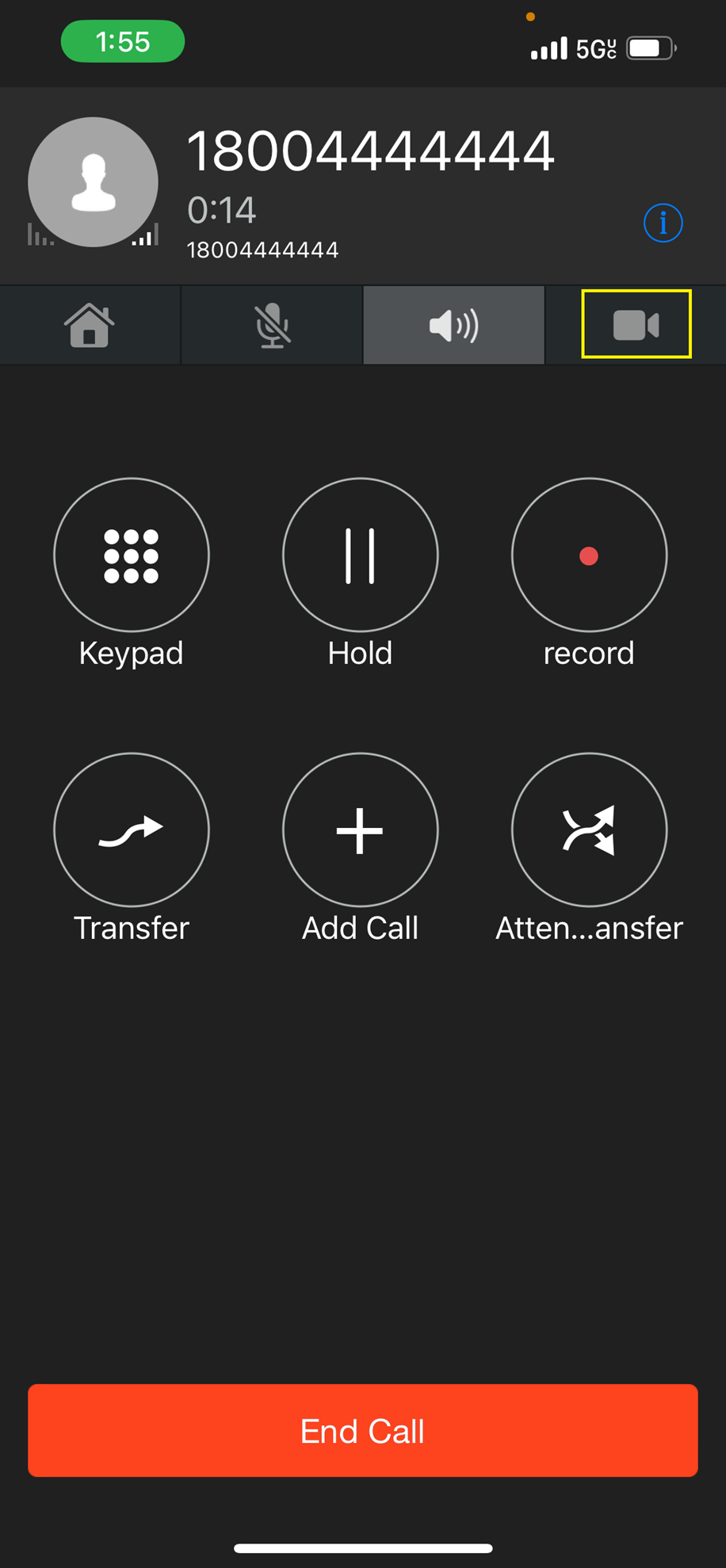Open call info details
This screenshot has width=726, height=1568.
663,223
